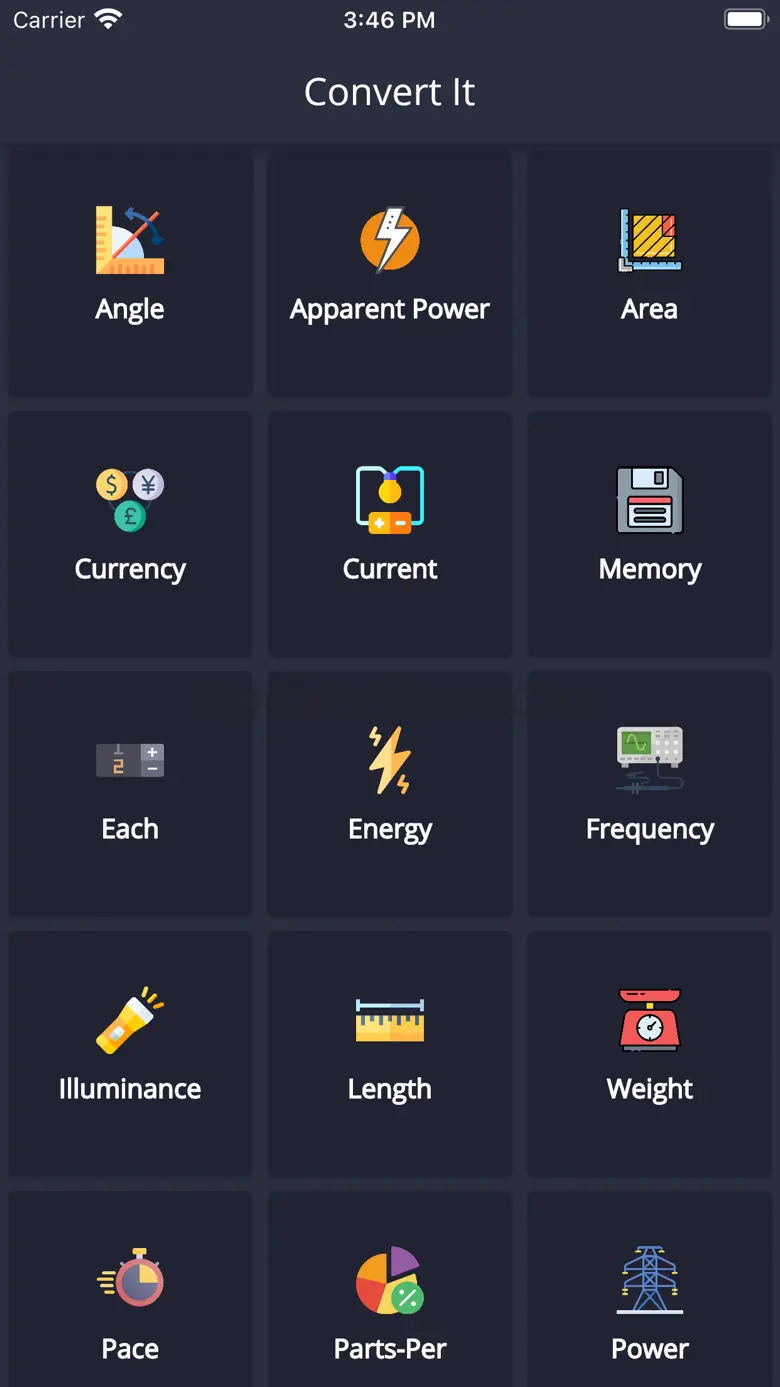Select the Each tile
Screen dimensions: 780x1387
130,793
